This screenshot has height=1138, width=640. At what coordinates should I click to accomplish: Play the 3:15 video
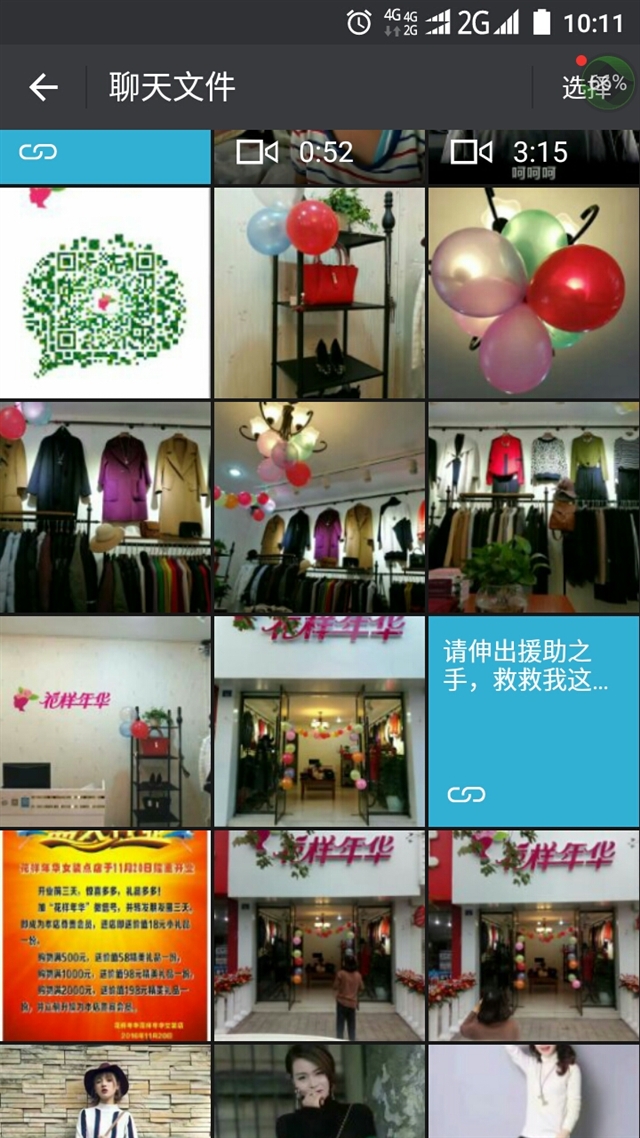tap(533, 157)
